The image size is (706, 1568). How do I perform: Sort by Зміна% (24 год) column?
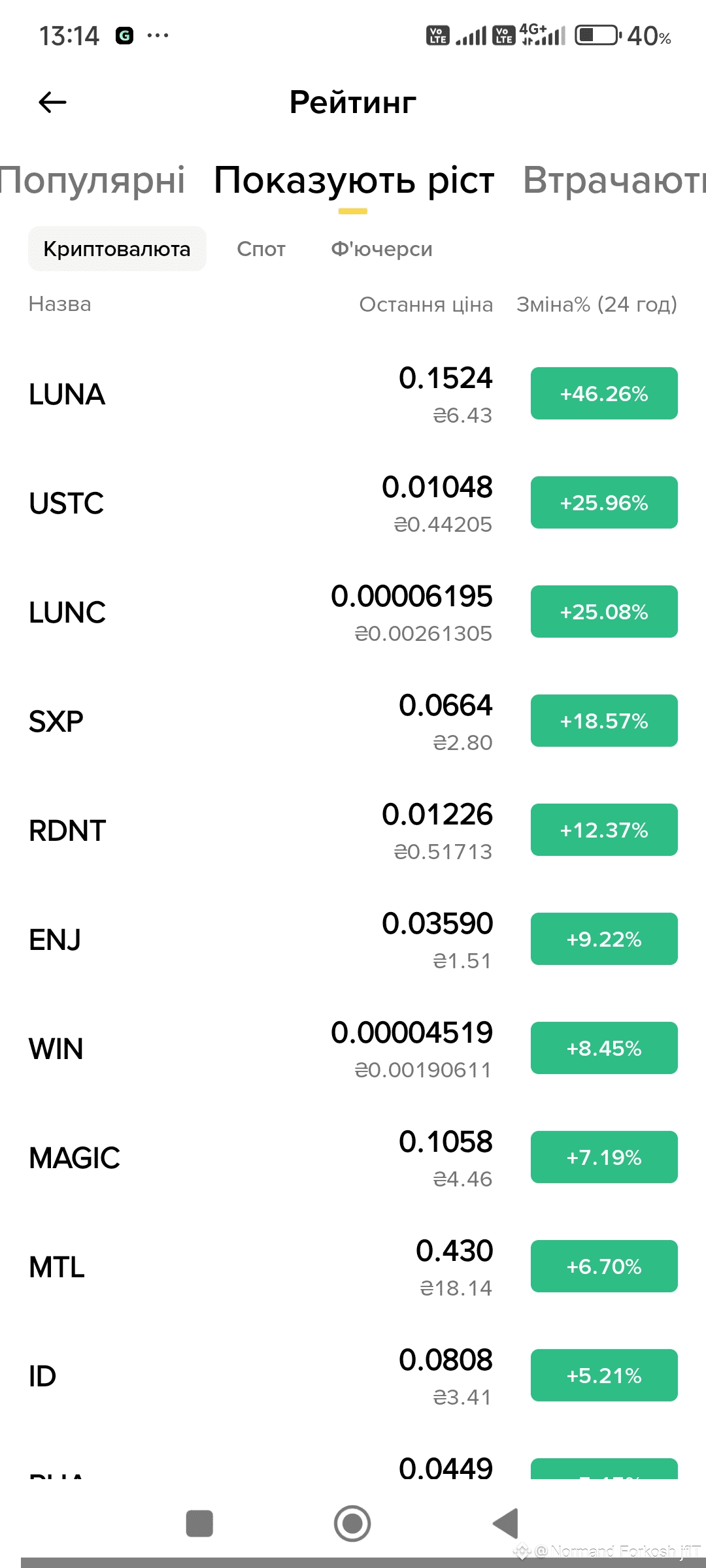(x=596, y=304)
